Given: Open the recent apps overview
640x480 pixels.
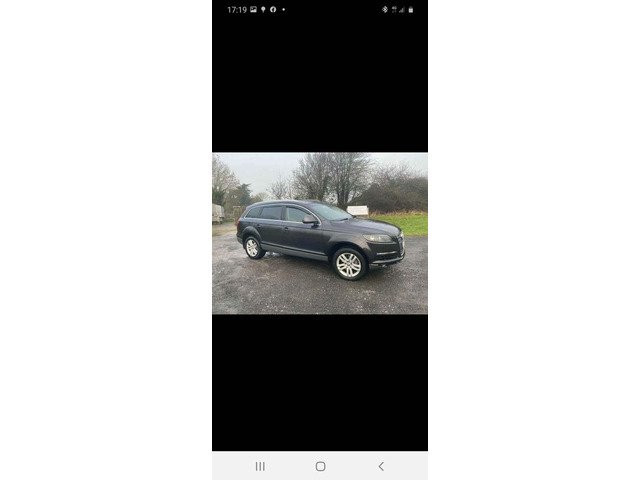Looking at the screenshot, I should pos(260,466).
